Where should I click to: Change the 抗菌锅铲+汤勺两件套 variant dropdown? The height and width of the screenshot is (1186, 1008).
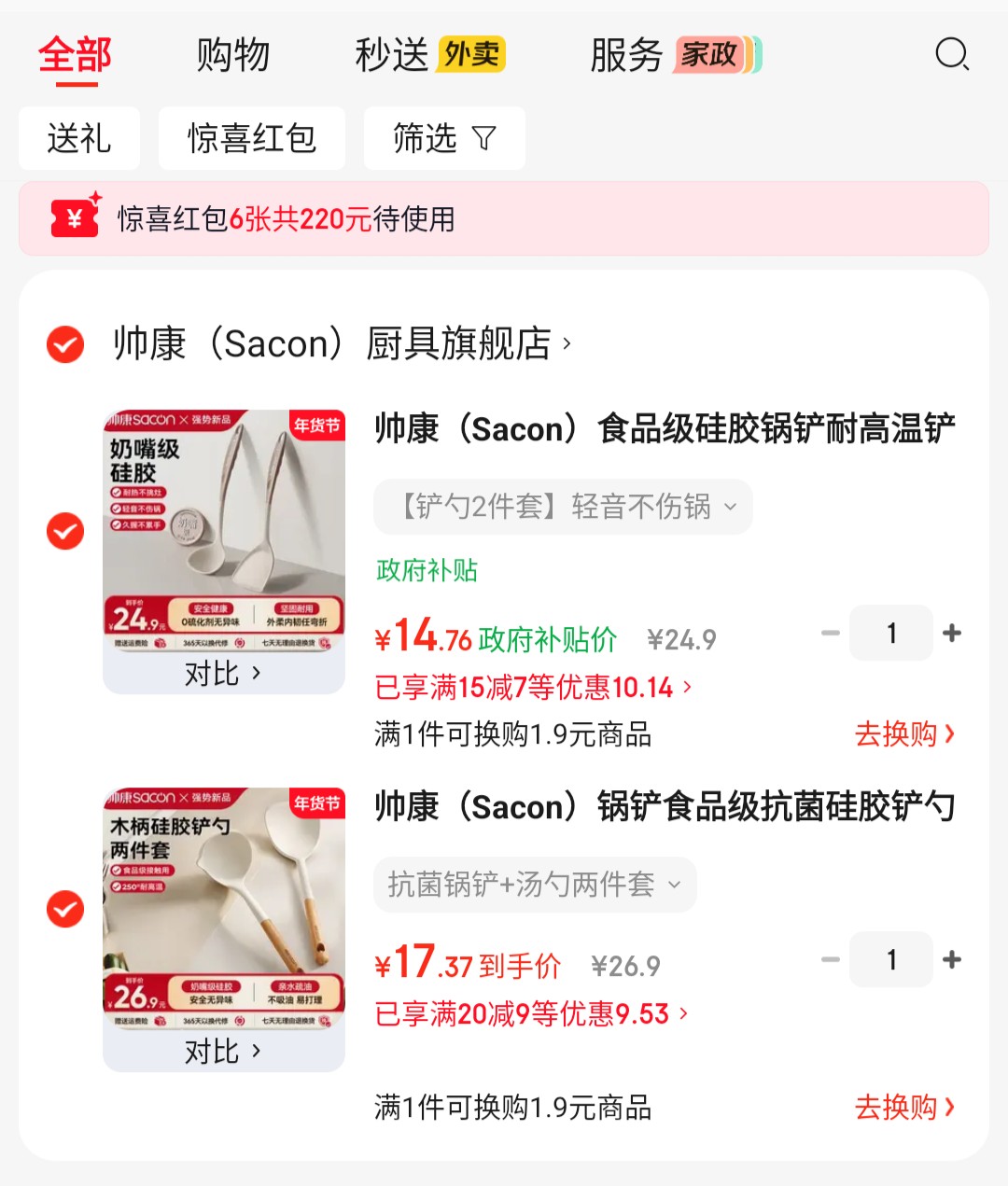[x=535, y=885]
